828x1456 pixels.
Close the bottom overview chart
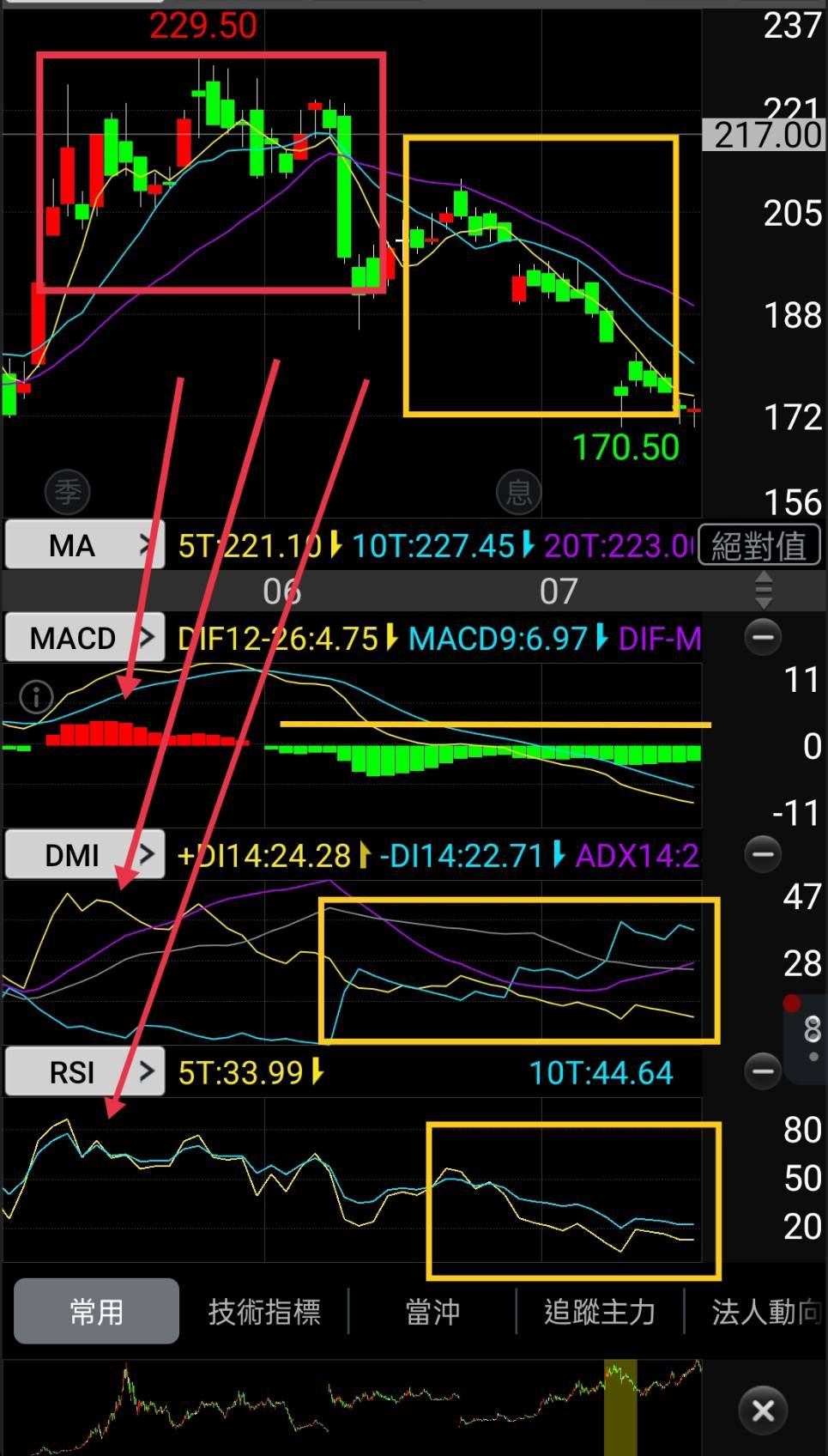point(763,1410)
